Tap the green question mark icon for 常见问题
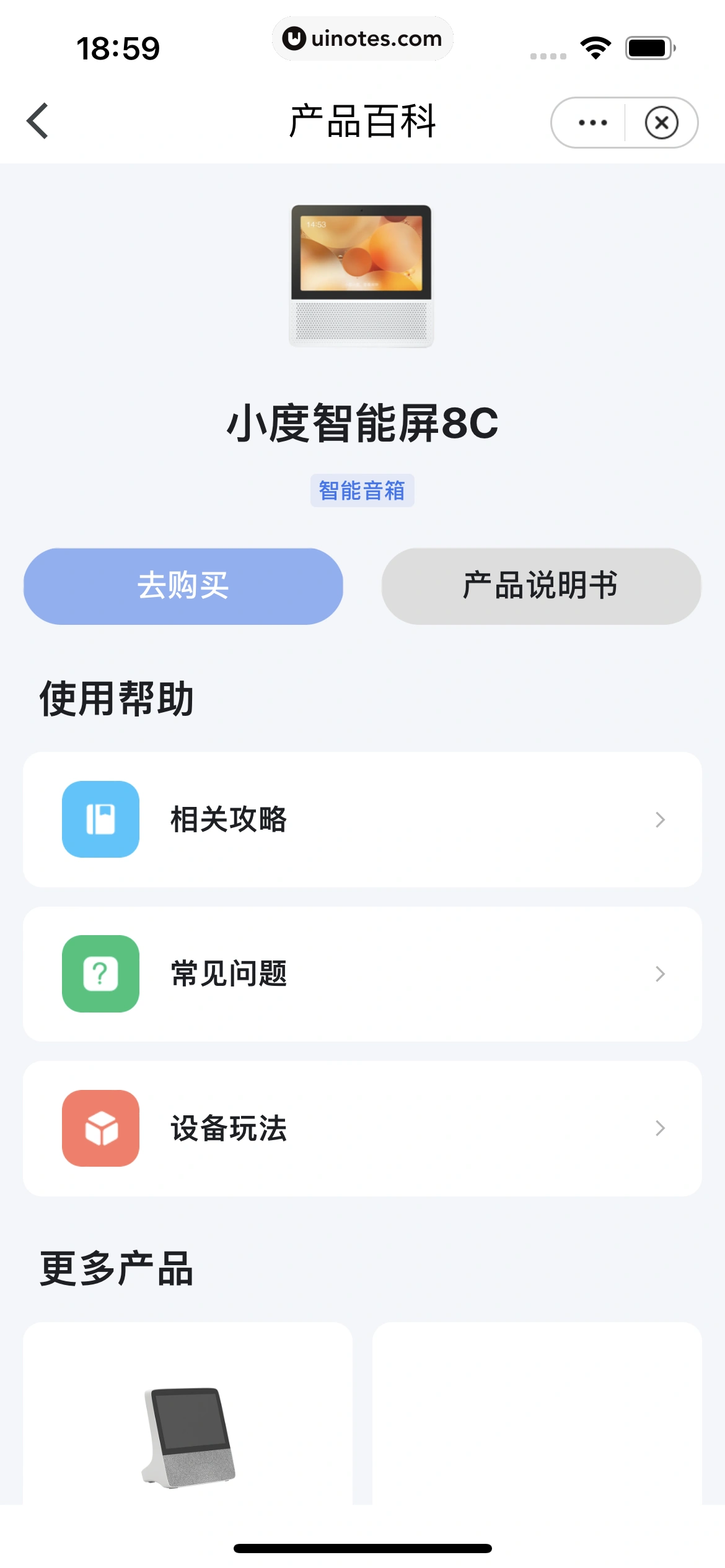This screenshot has width=725, height=1568. click(x=101, y=974)
